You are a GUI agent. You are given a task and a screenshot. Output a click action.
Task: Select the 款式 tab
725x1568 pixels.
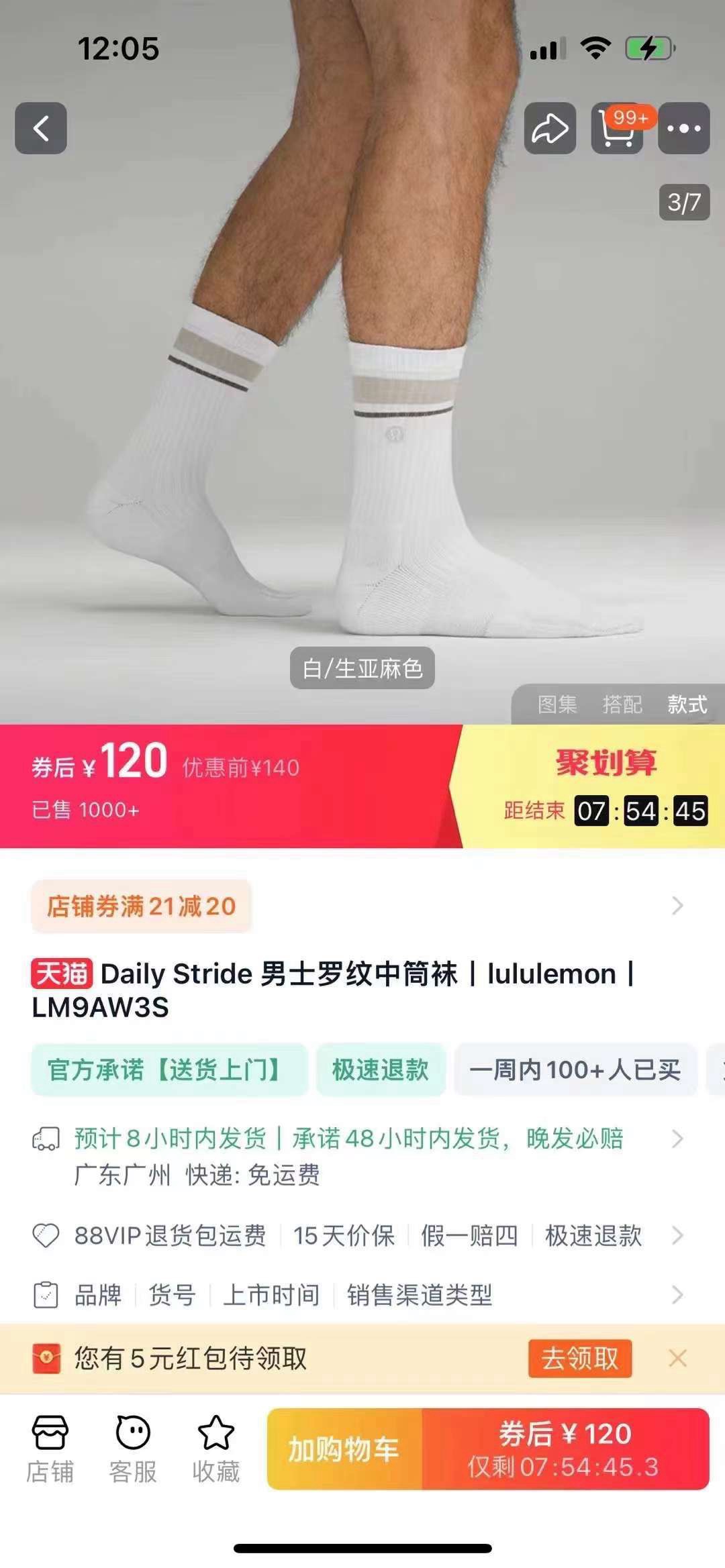(x=687, y=704)
